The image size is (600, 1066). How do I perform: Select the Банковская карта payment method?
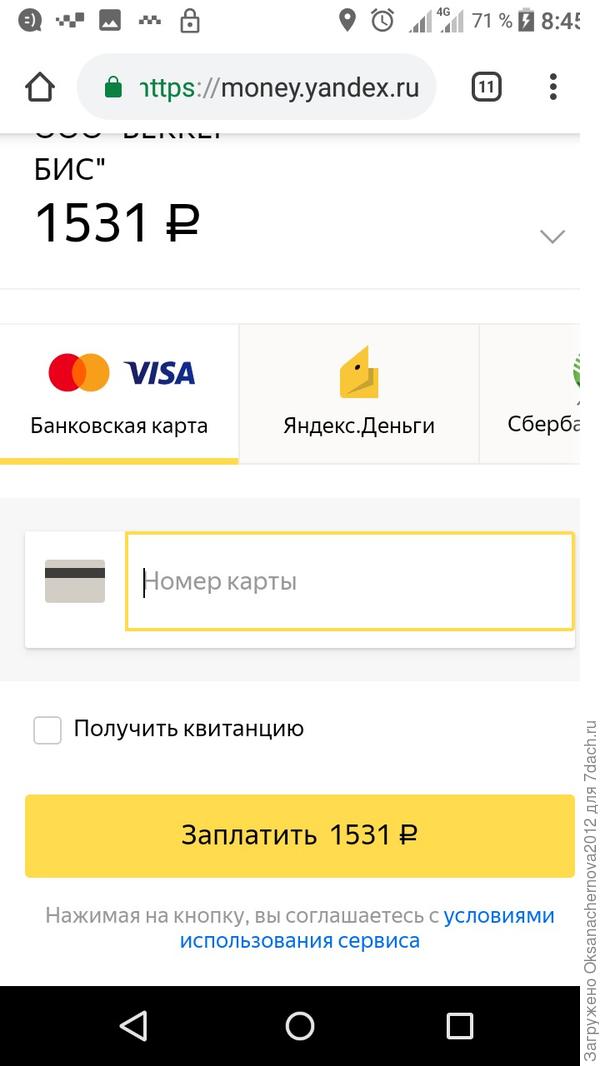tap(120, 394)
